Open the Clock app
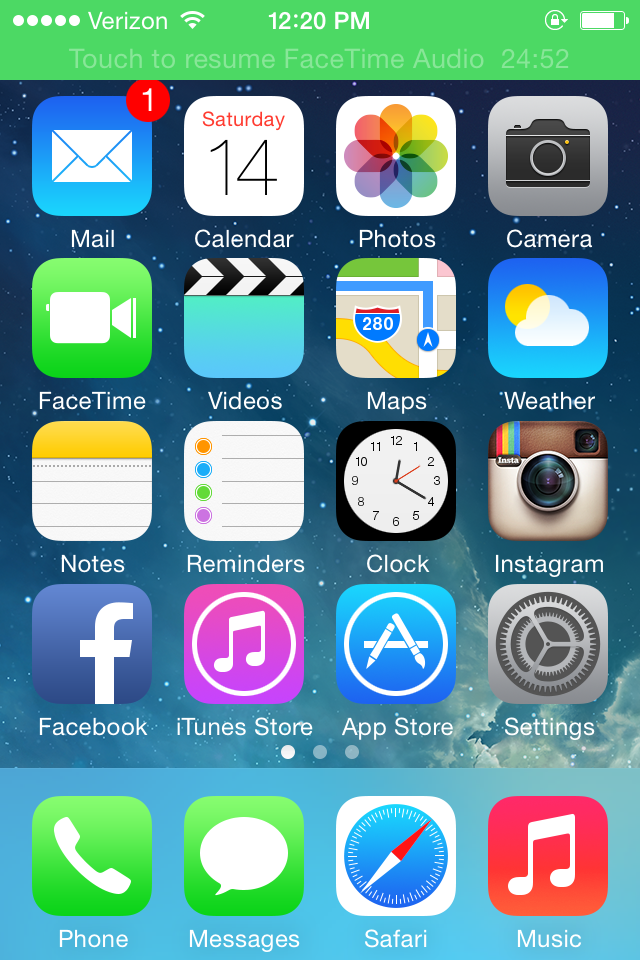The height and width of the screenshot is (960, 640). [x=396, y=481]
